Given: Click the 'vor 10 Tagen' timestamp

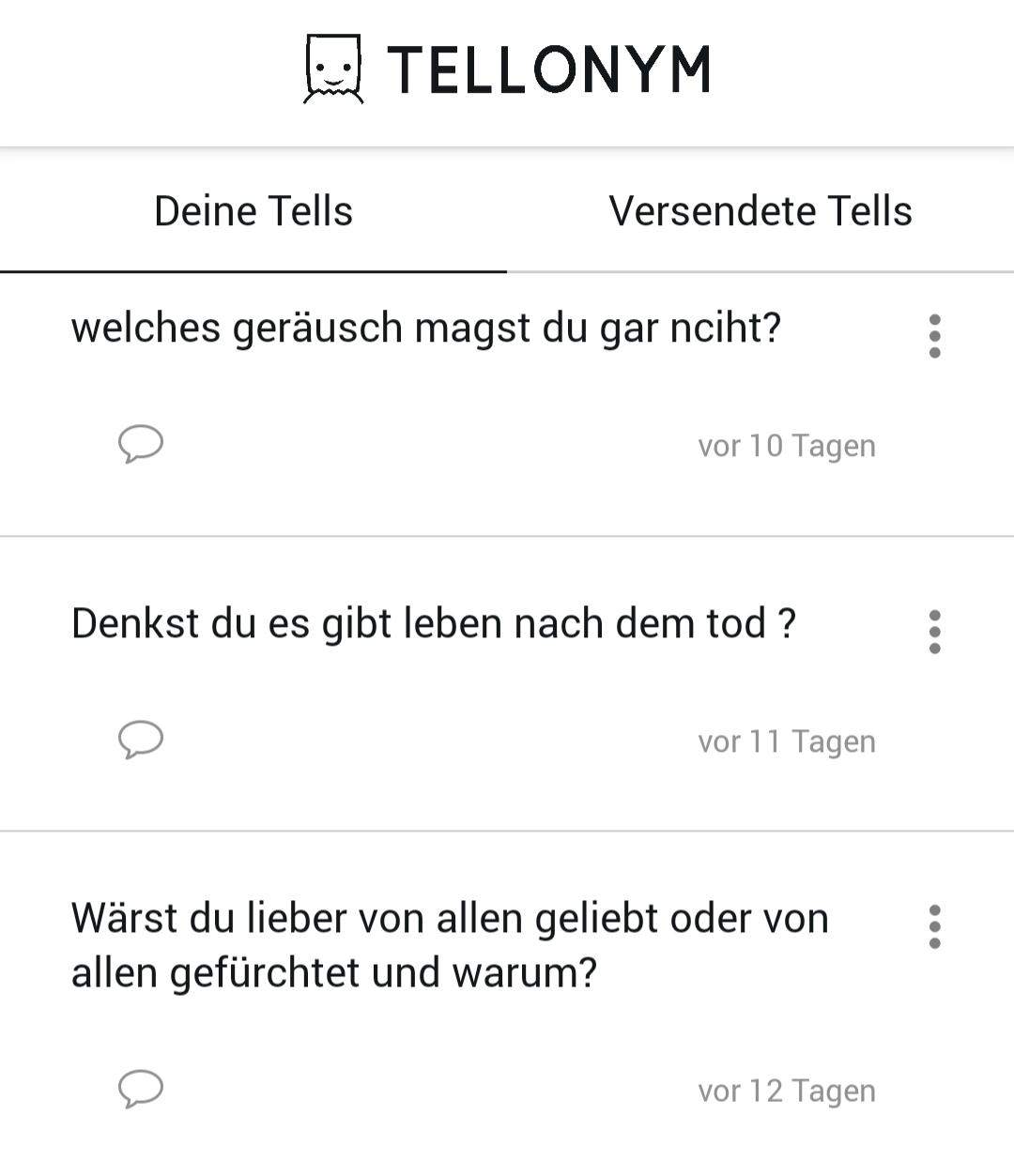Looking at the screenshot, I should (x=786, y=444).
